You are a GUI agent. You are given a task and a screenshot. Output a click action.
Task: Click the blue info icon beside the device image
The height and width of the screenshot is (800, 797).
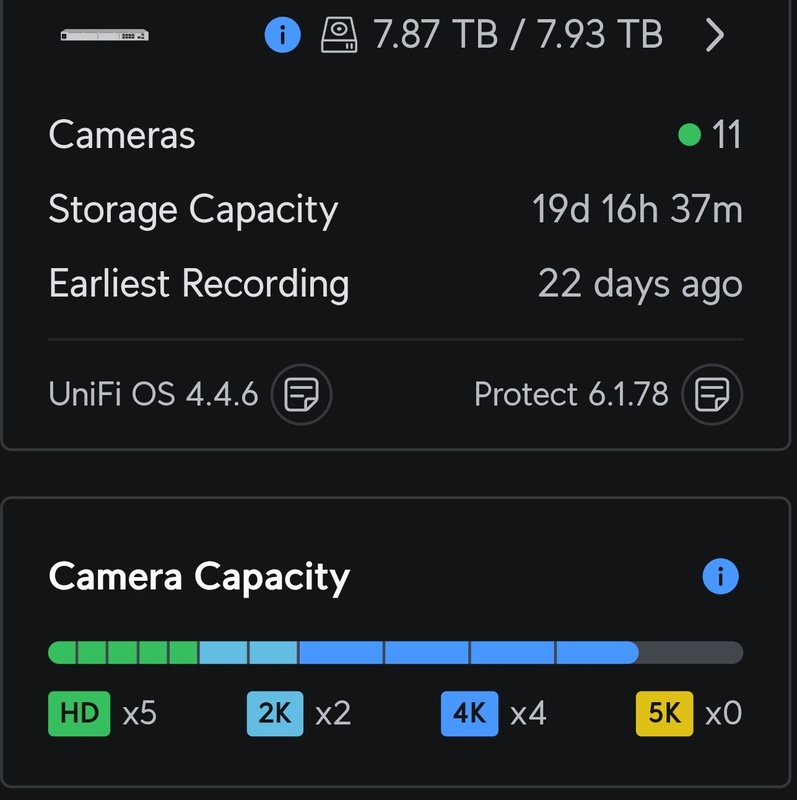pyautogui.click(x=283, y=36)
